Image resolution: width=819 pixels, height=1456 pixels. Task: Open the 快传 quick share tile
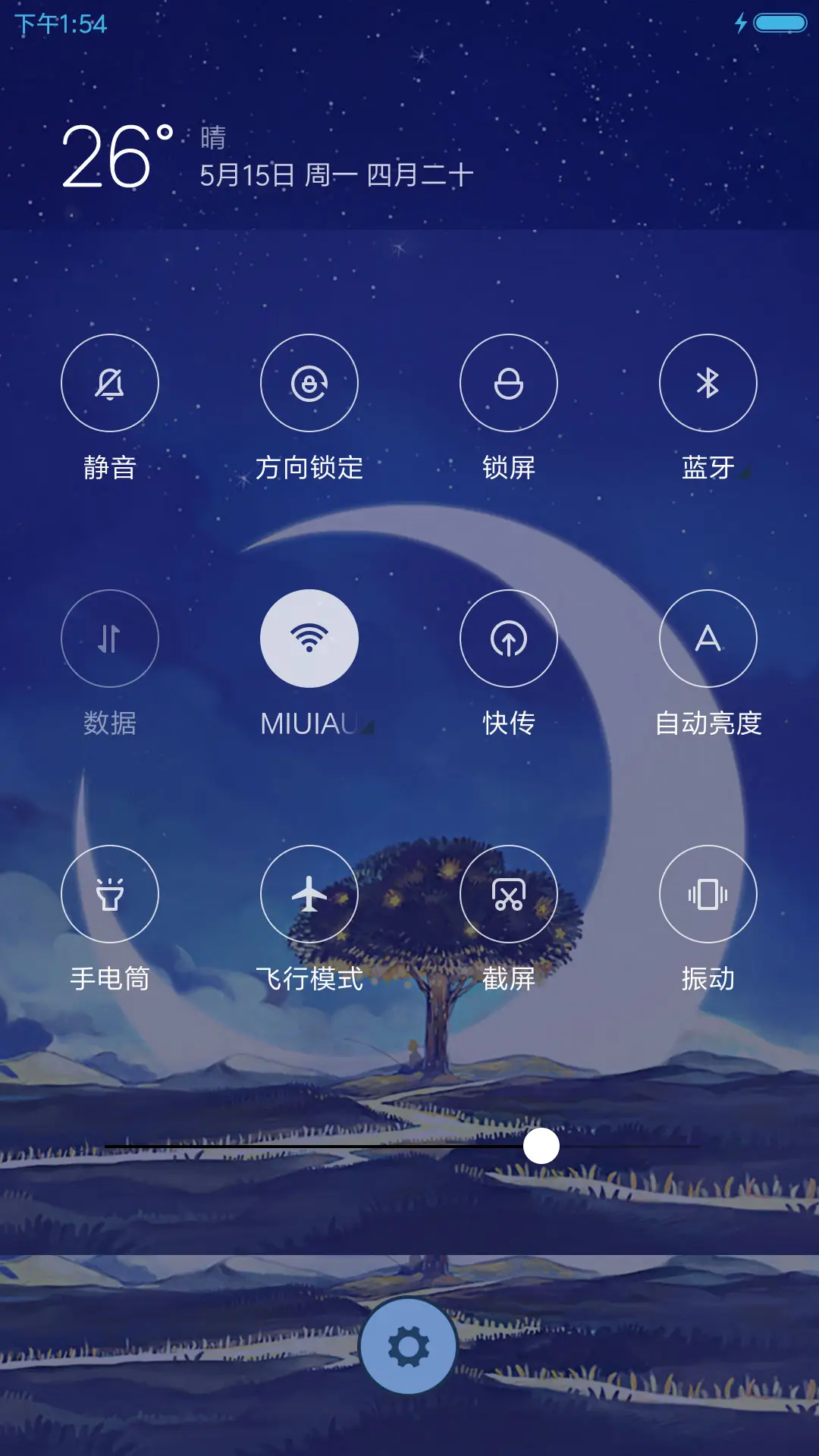point(510,639)
